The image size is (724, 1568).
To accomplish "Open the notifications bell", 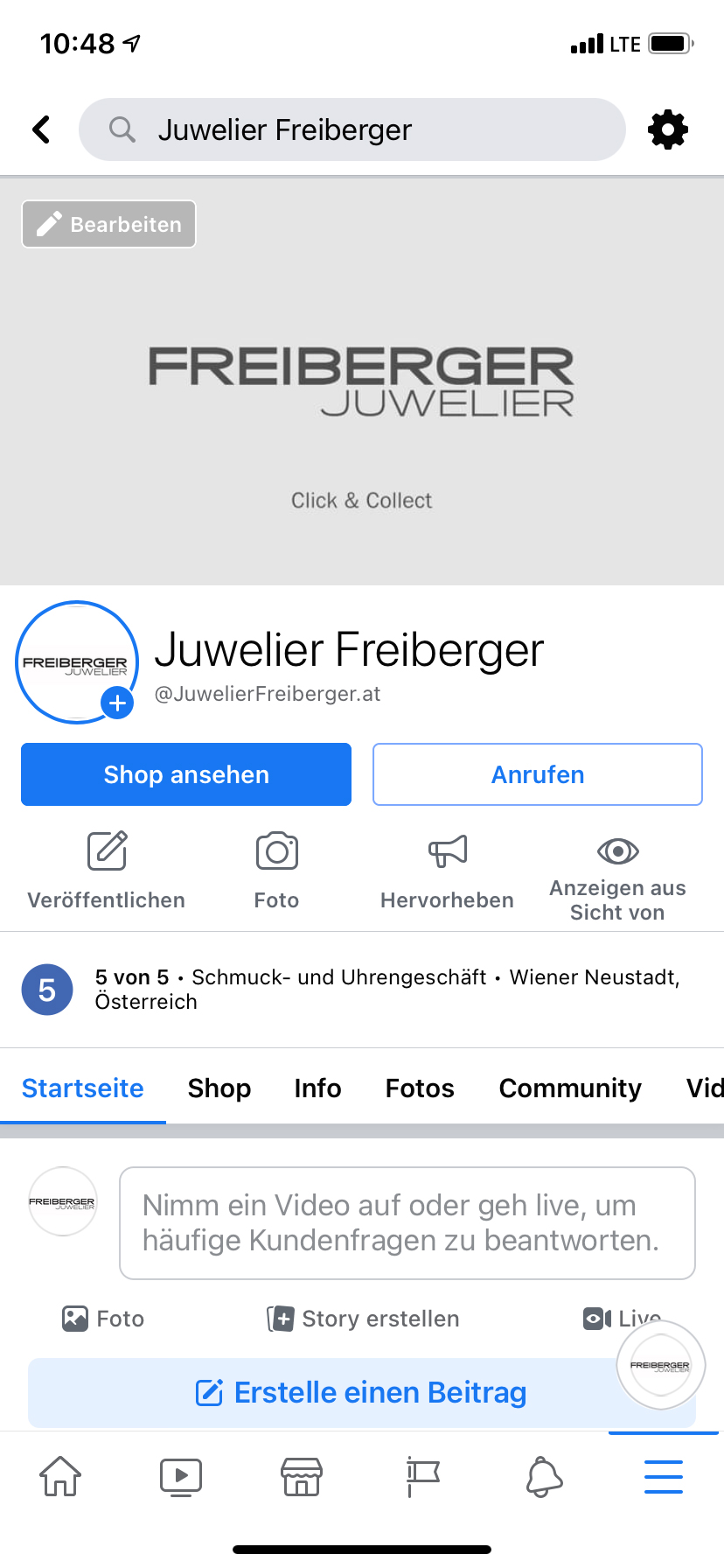I will click(543, 1477).
